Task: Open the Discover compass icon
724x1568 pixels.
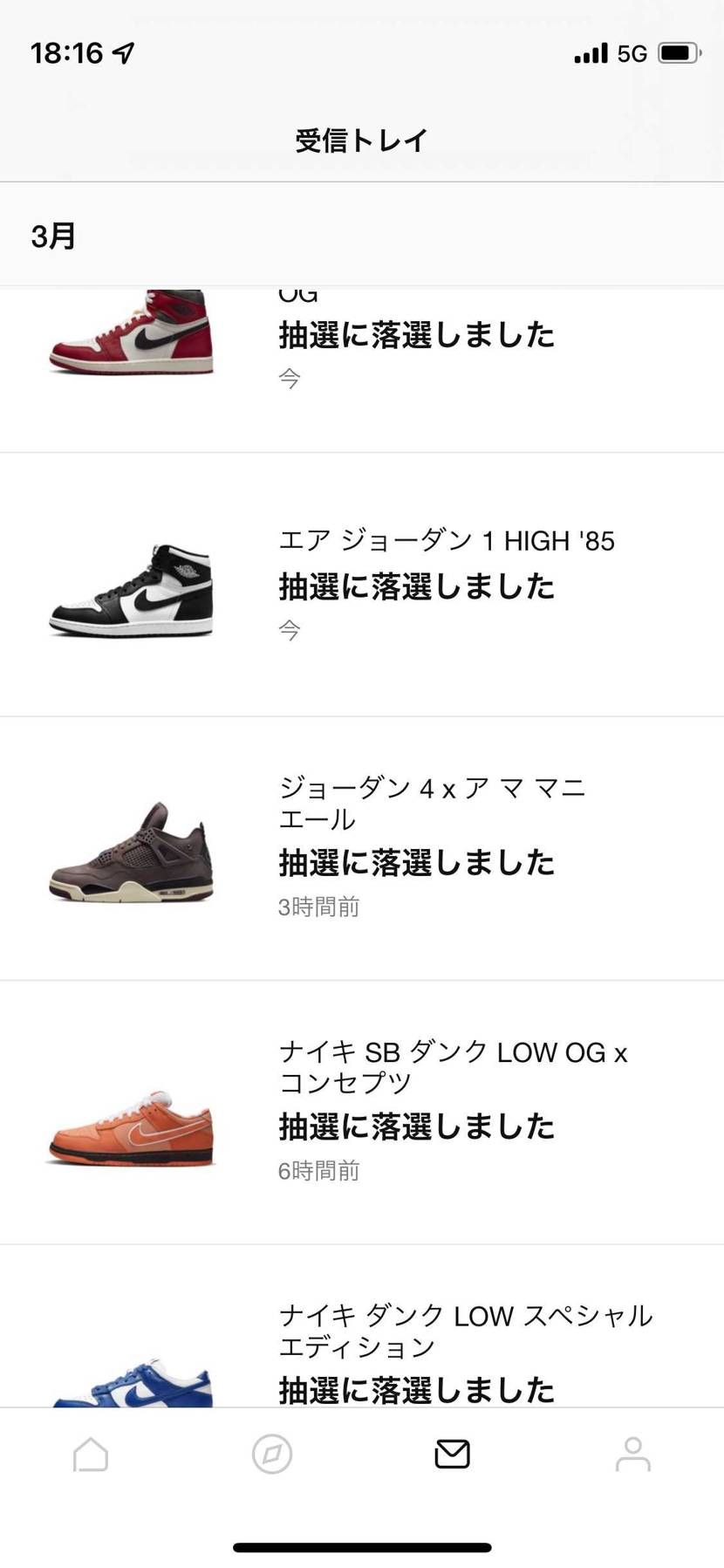Action: point(270,1453)
